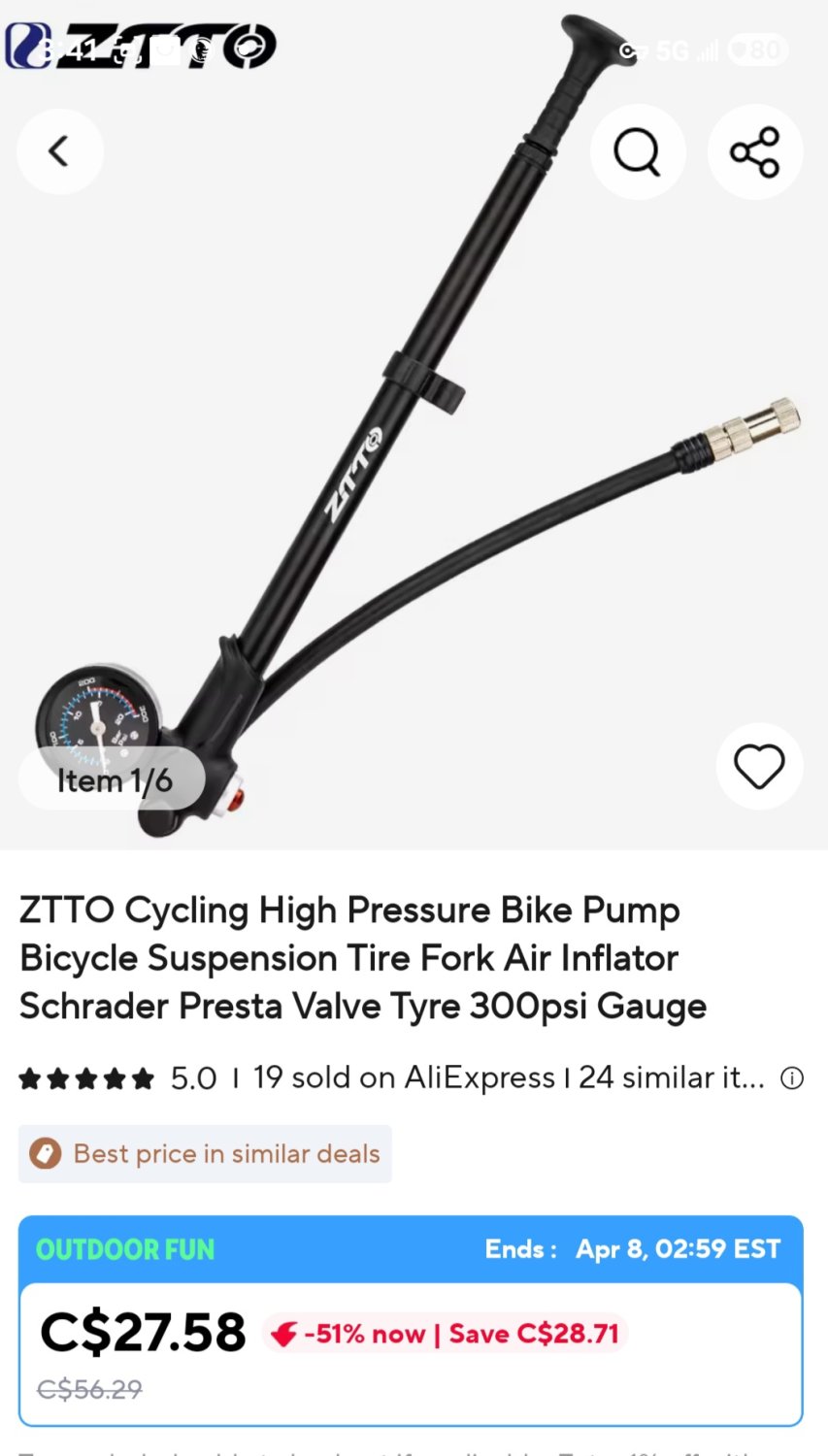Add the pump to wishlist with heart

pyautogui.click(x=759, y=766)
